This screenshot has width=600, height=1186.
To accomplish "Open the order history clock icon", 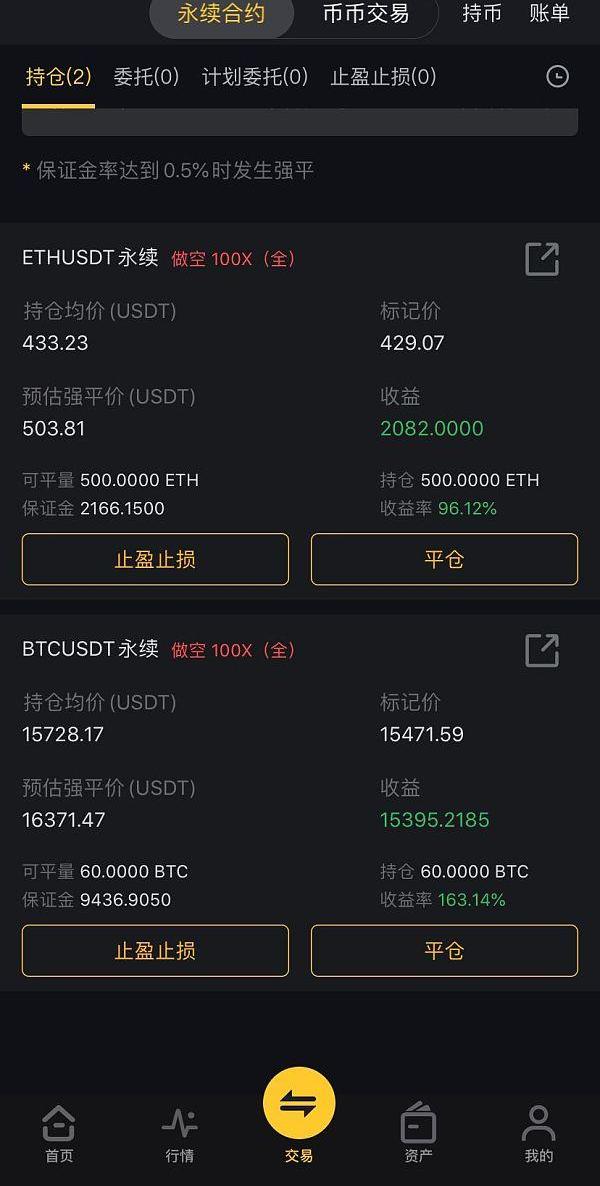I will coord(557,77).
